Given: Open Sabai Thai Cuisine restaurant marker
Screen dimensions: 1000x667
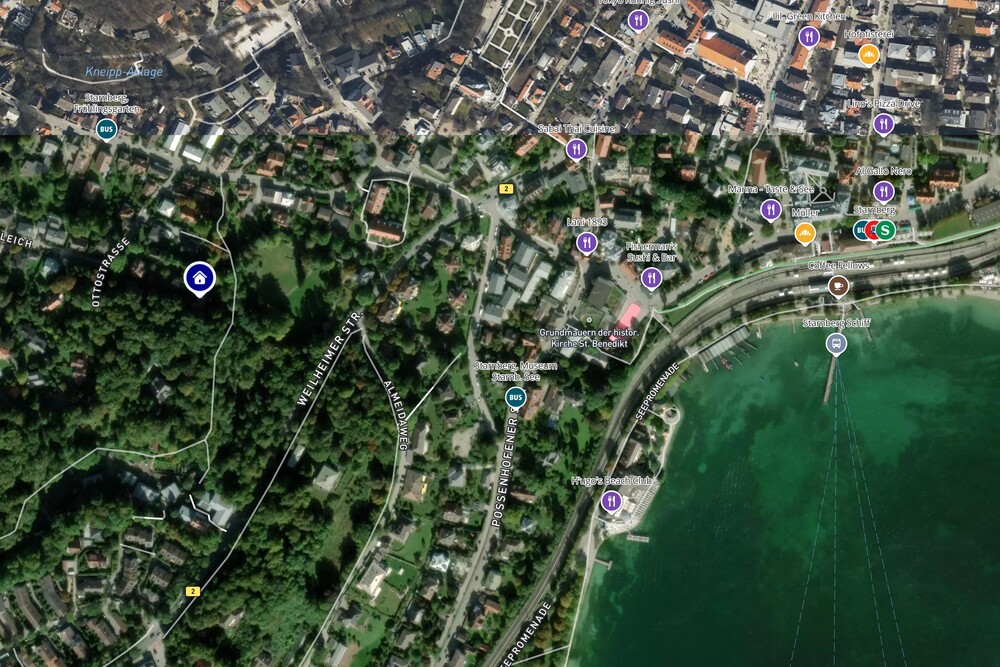Looking at the screenshot, I should pos(575,150).
